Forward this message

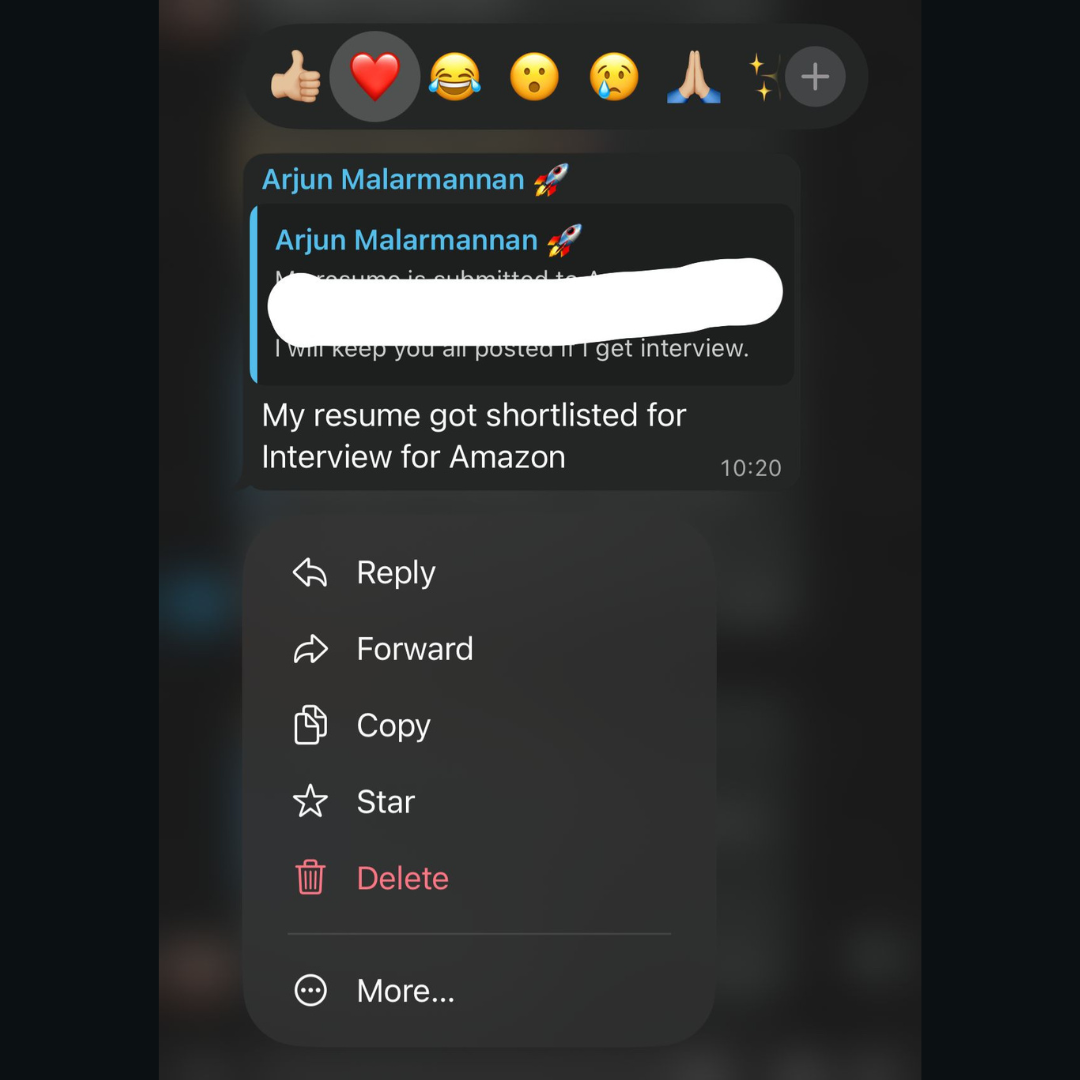(x=413, y=649)
